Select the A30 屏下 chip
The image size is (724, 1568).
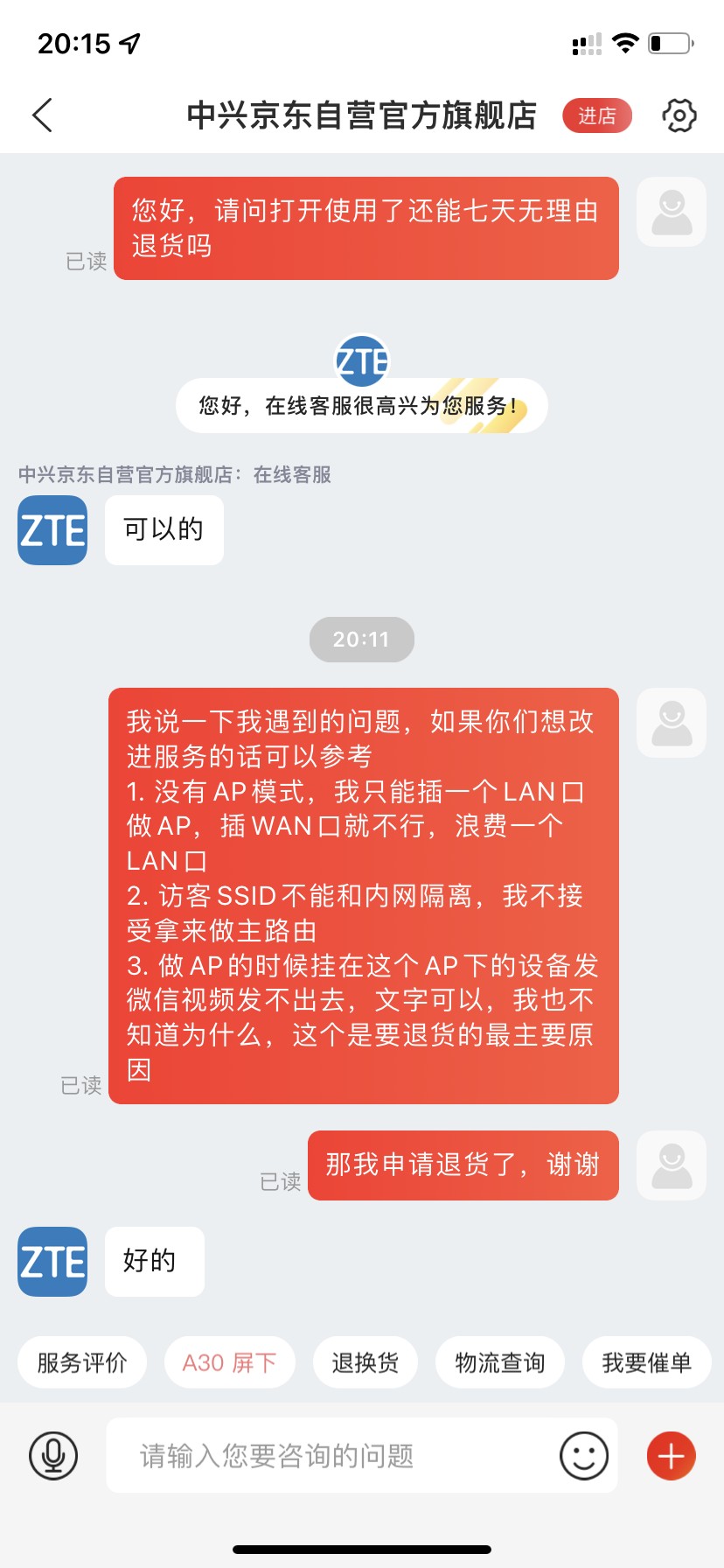click(x=229, y=1362)
